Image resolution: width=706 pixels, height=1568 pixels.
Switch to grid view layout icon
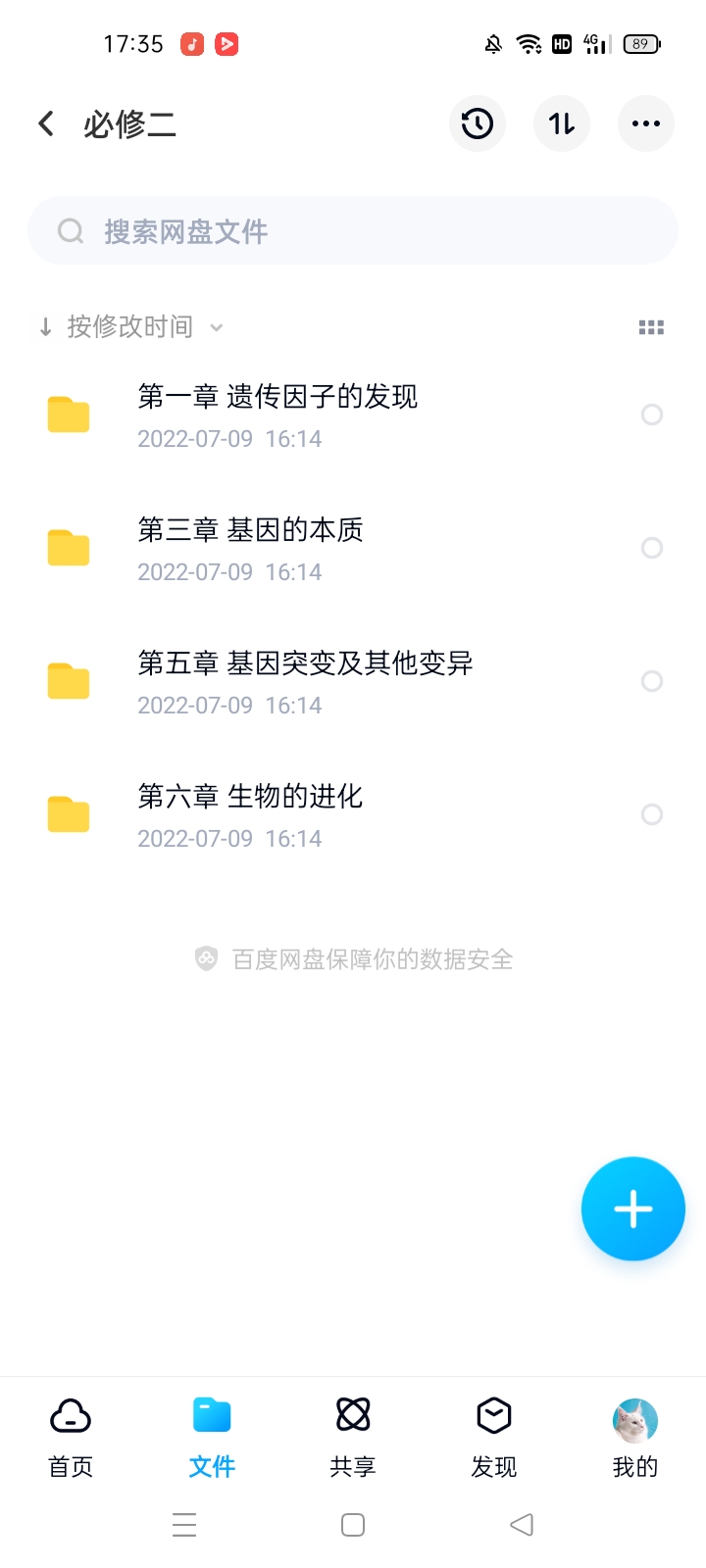pyautogui.click(x=651, y=326)
